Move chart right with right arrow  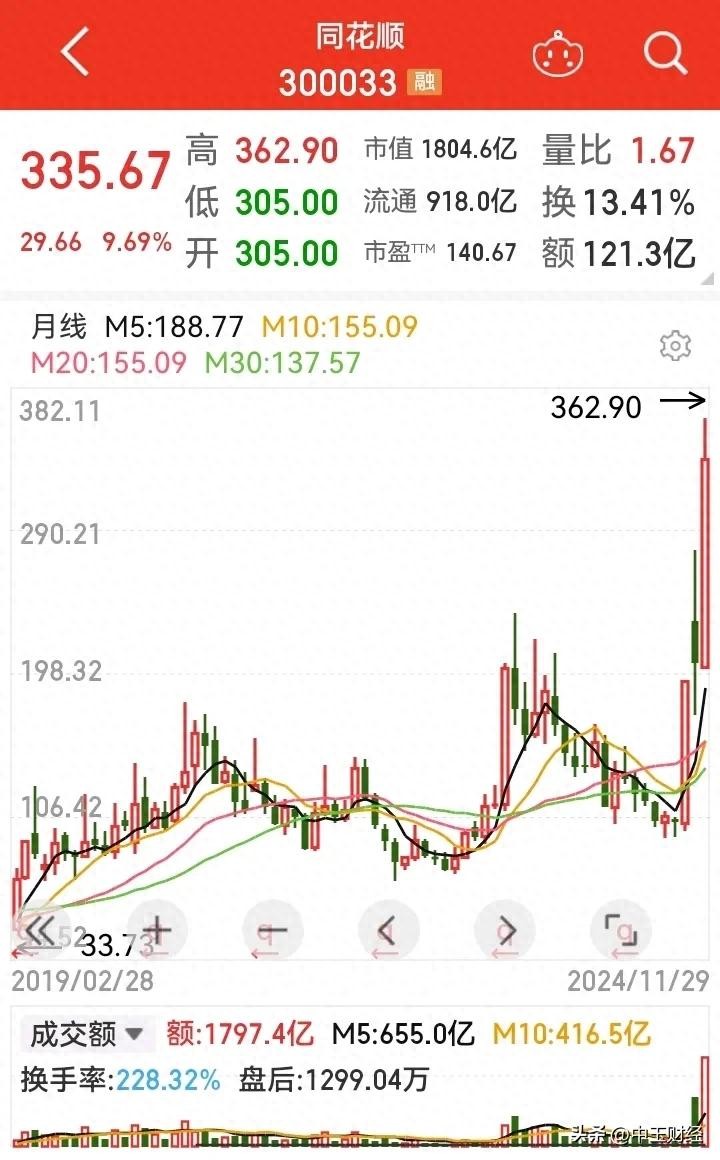tap(505, 931)
